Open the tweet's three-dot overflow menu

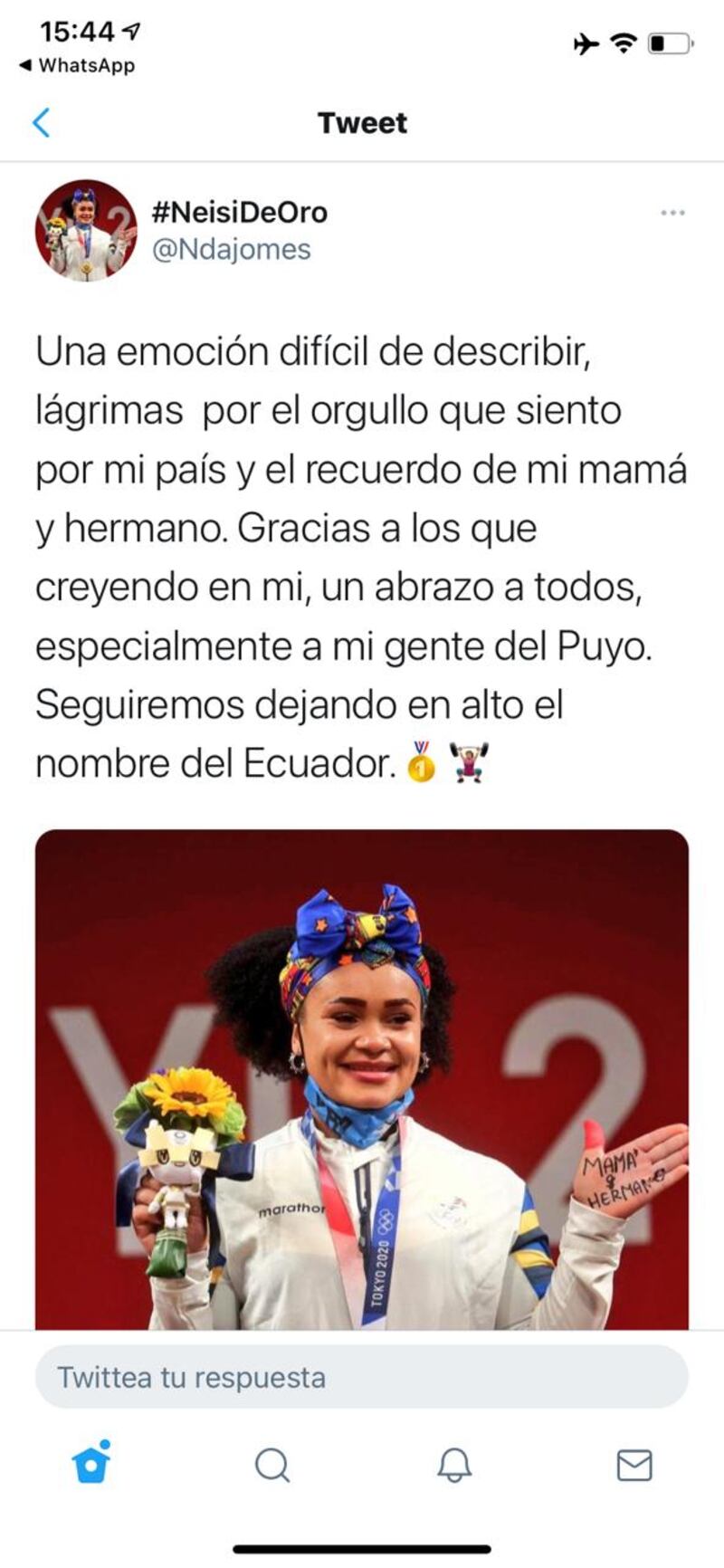click(672, 213)
